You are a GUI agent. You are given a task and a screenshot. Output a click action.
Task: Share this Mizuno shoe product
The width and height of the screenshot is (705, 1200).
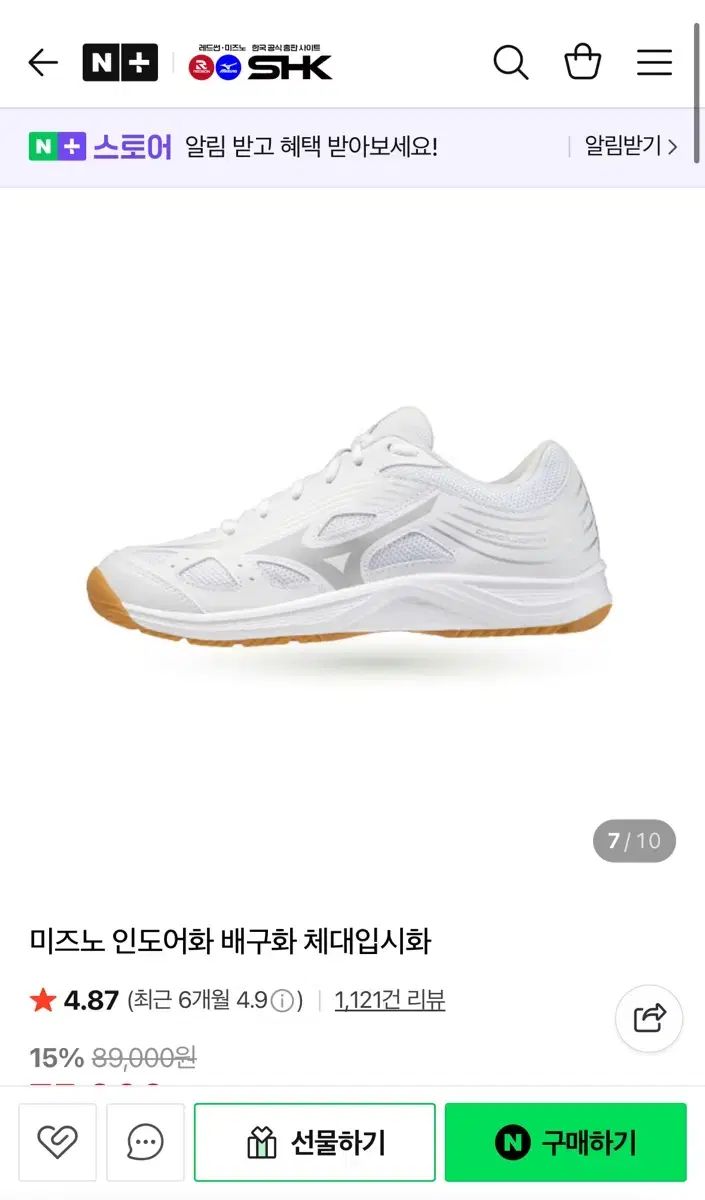click(649, 1019)
